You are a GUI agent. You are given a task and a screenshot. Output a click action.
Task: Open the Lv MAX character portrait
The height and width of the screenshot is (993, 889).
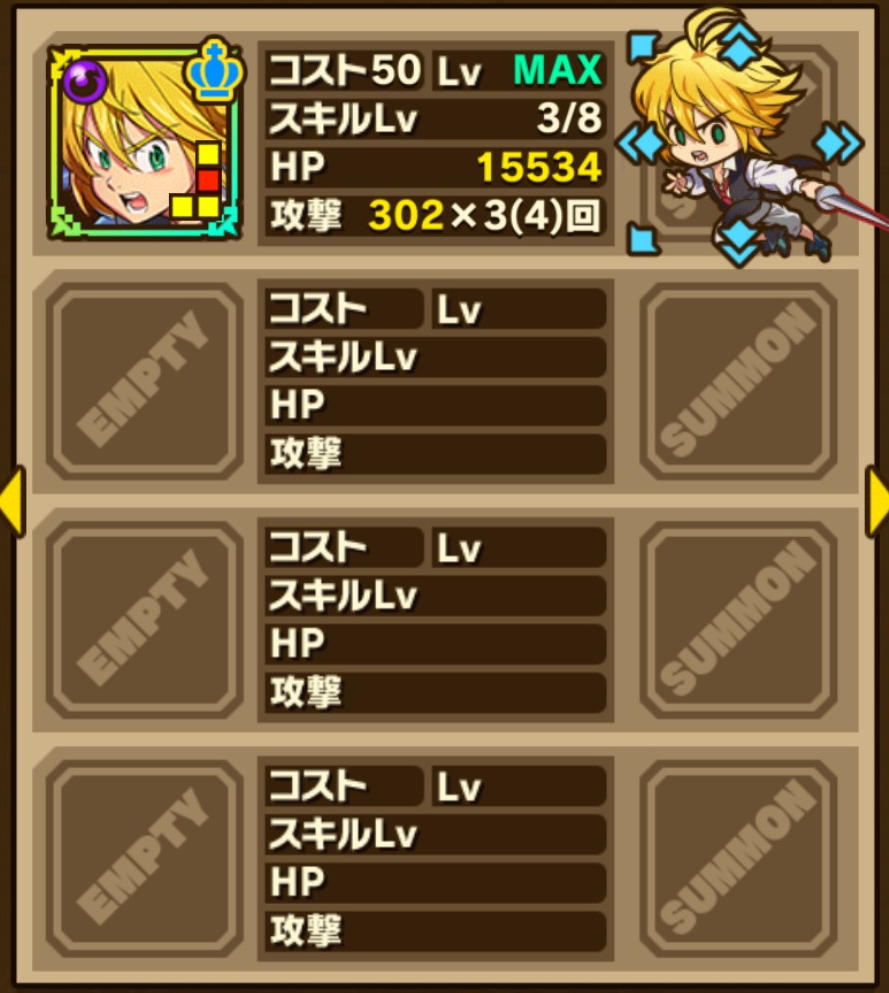(x=143, y=140)
